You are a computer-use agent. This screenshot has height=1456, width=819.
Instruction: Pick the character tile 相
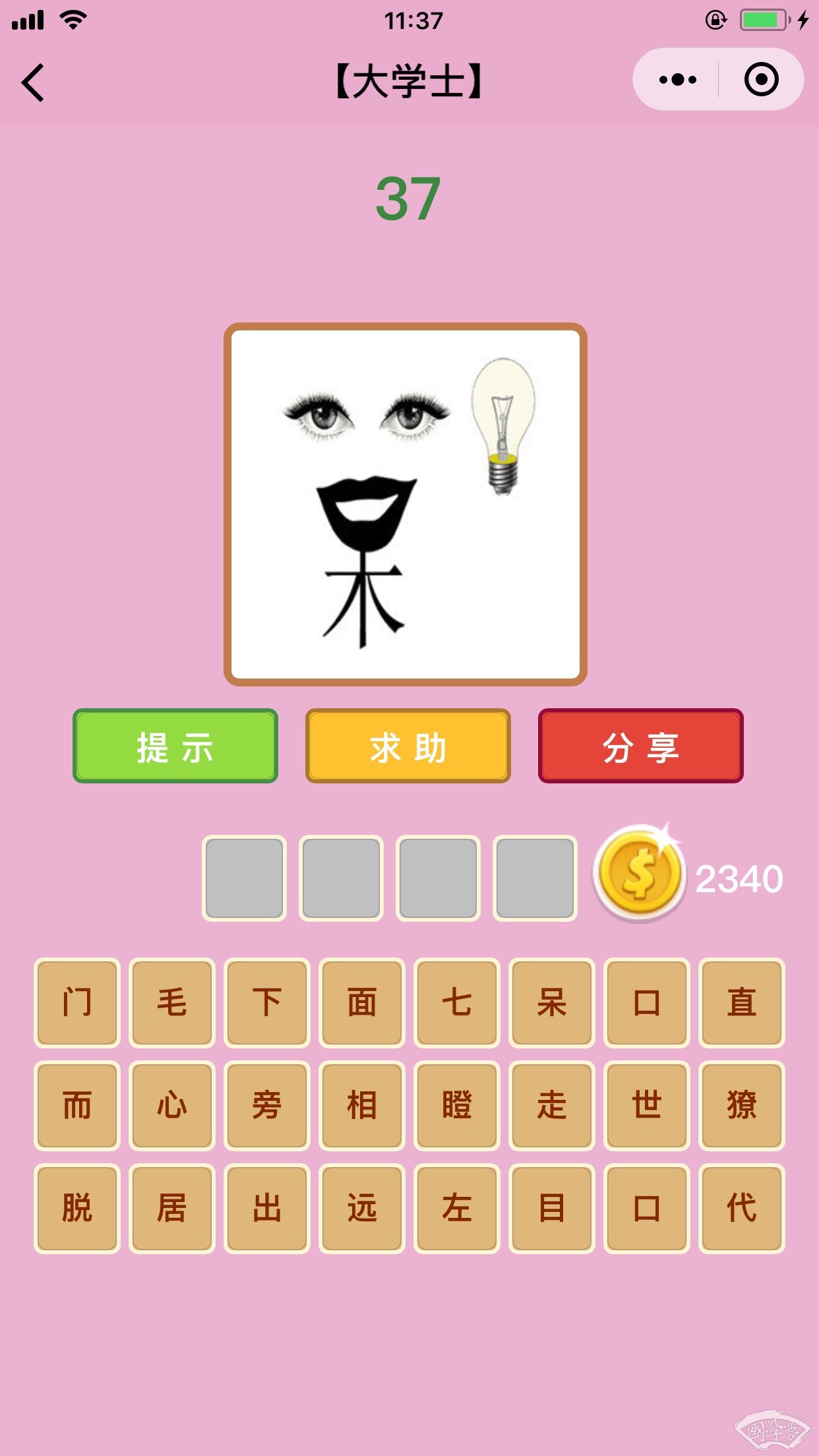[362, 1105]
